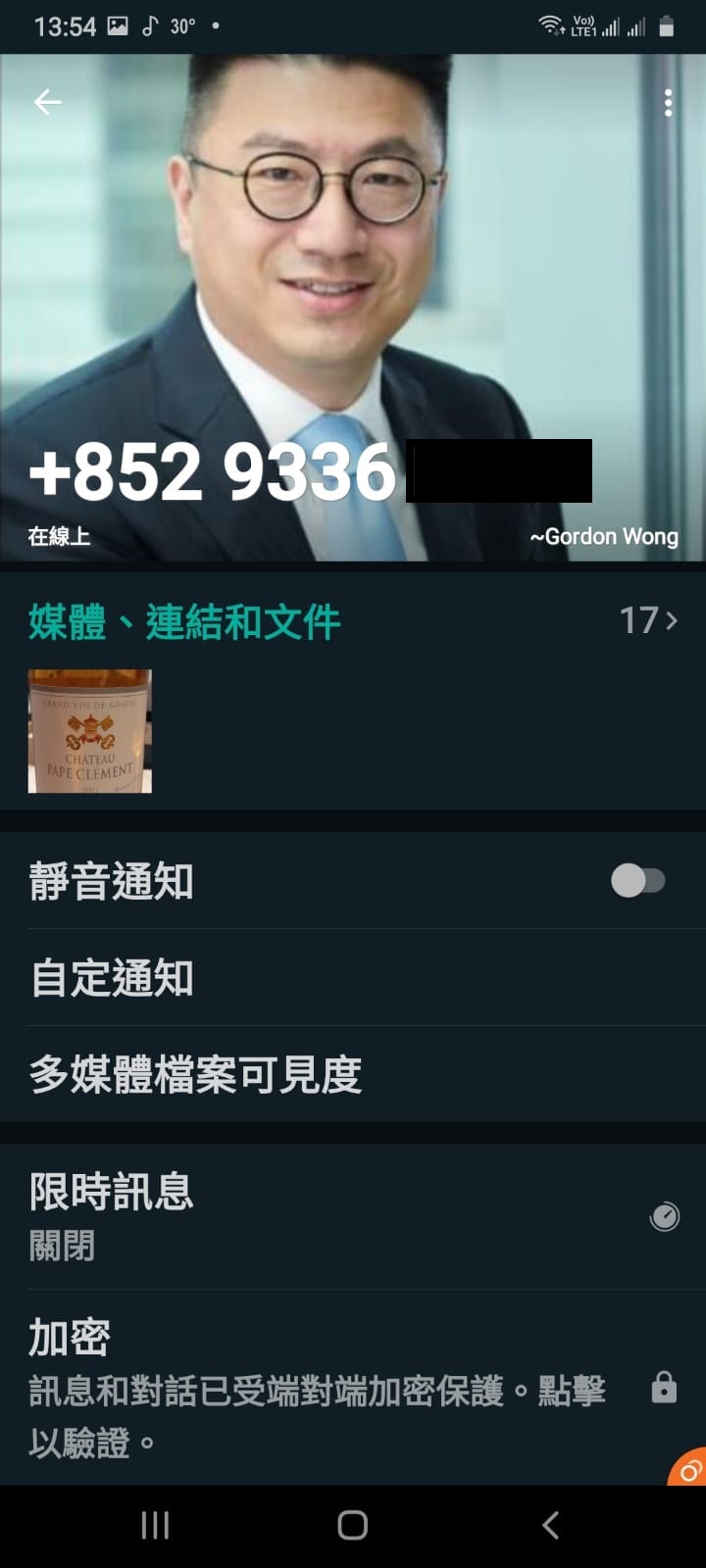Tap the system home button
The height and width of the screenshot is (1568, 706).
[353, 1525]
